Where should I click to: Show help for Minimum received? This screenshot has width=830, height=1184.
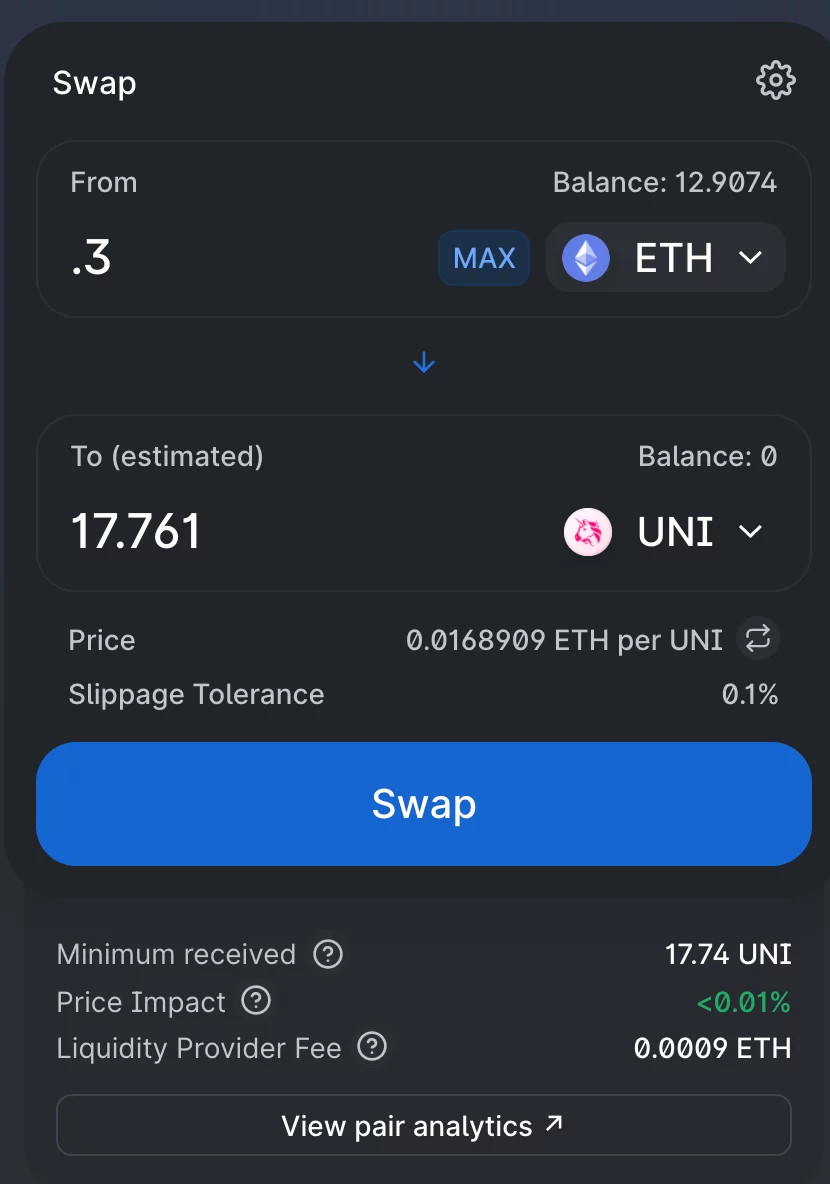point(328,954)
